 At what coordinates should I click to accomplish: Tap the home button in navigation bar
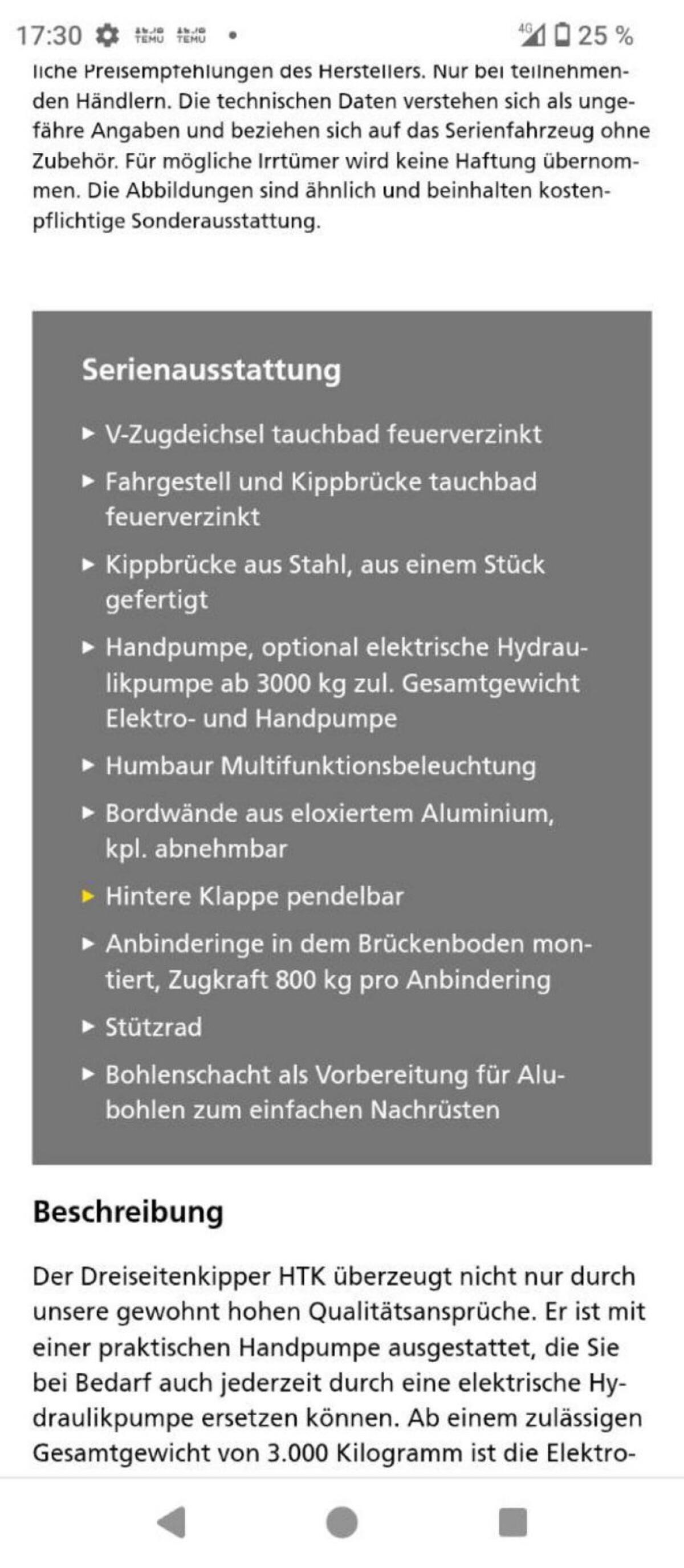(341, 1522)
